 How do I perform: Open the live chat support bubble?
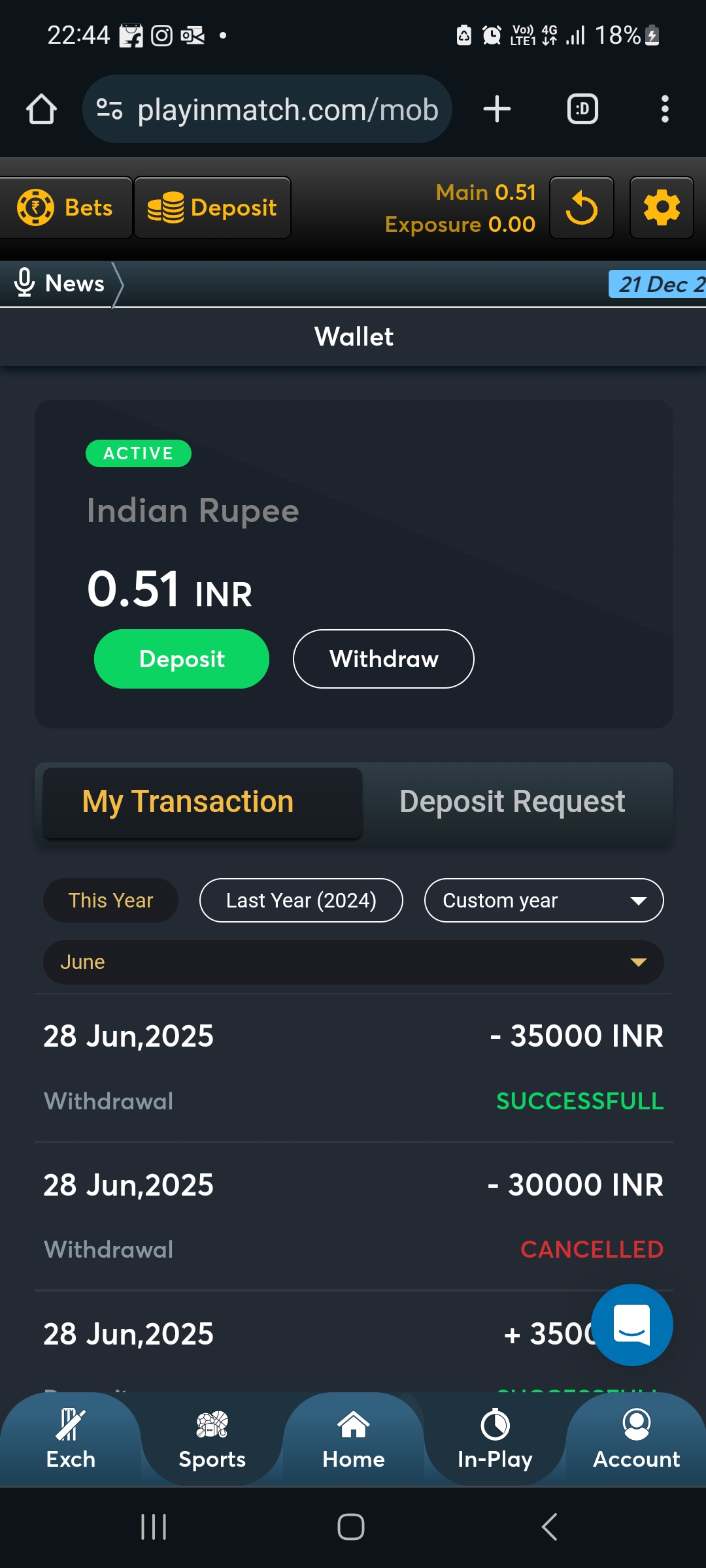coord(631,1324)
